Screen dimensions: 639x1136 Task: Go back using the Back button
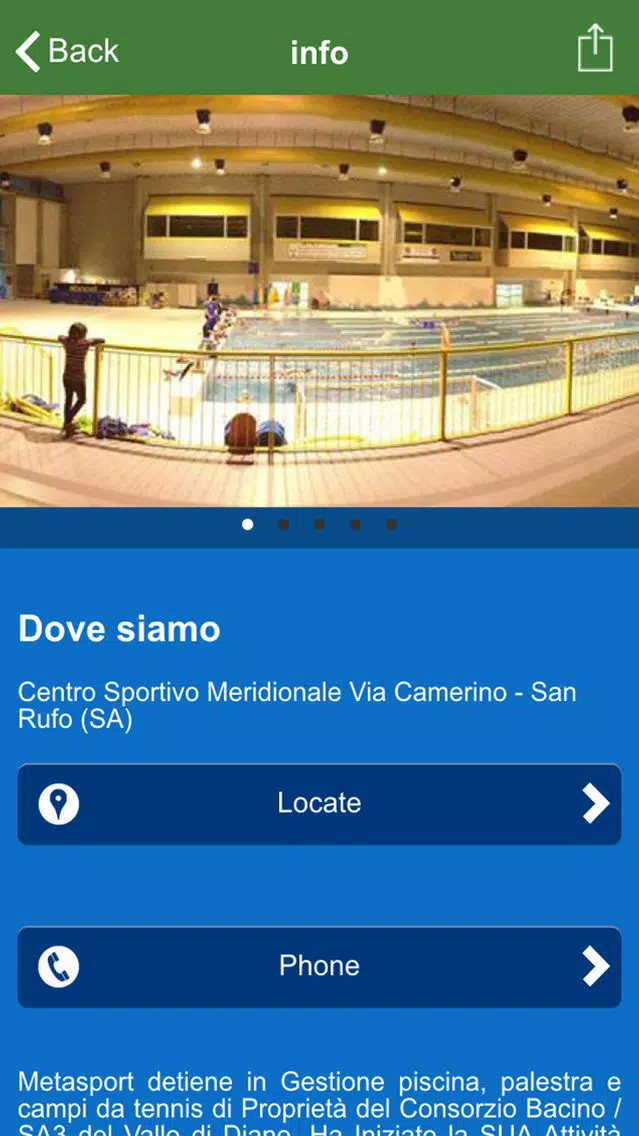point(68,51)
